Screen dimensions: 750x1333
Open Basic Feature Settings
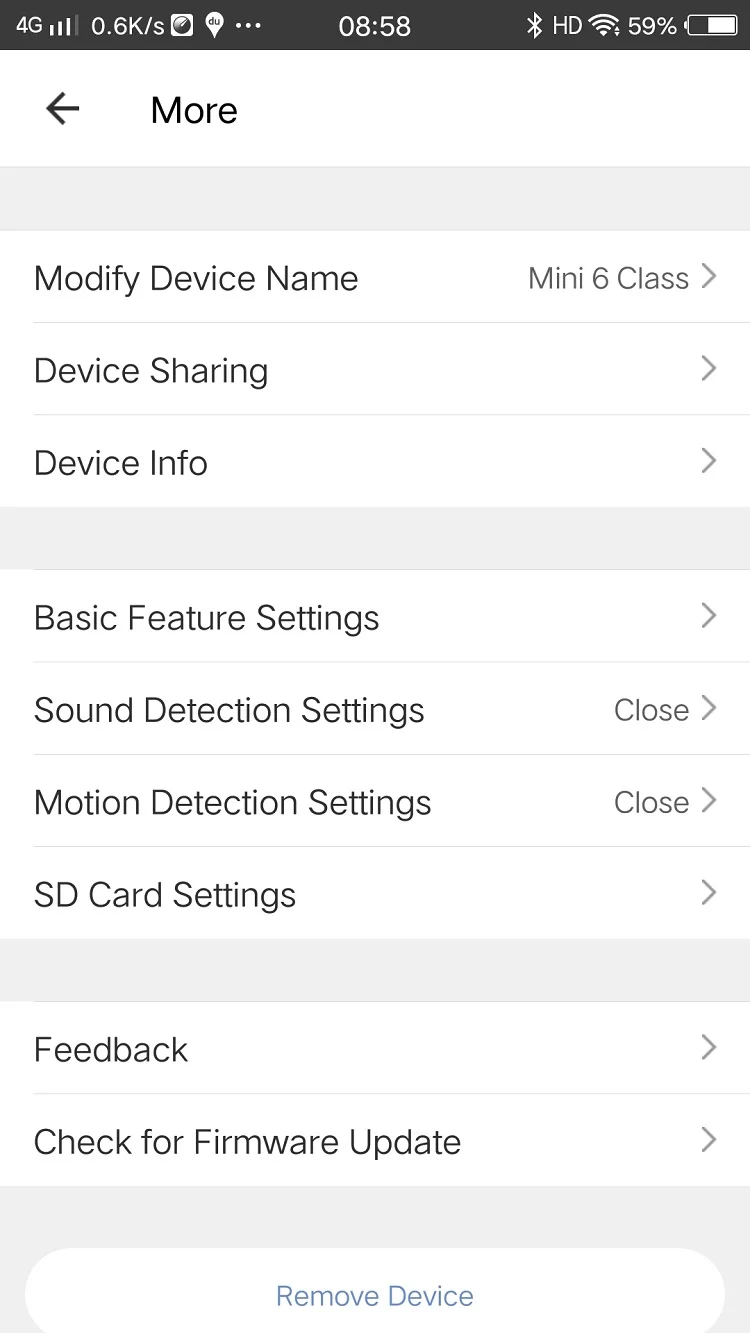coord(375,617)
